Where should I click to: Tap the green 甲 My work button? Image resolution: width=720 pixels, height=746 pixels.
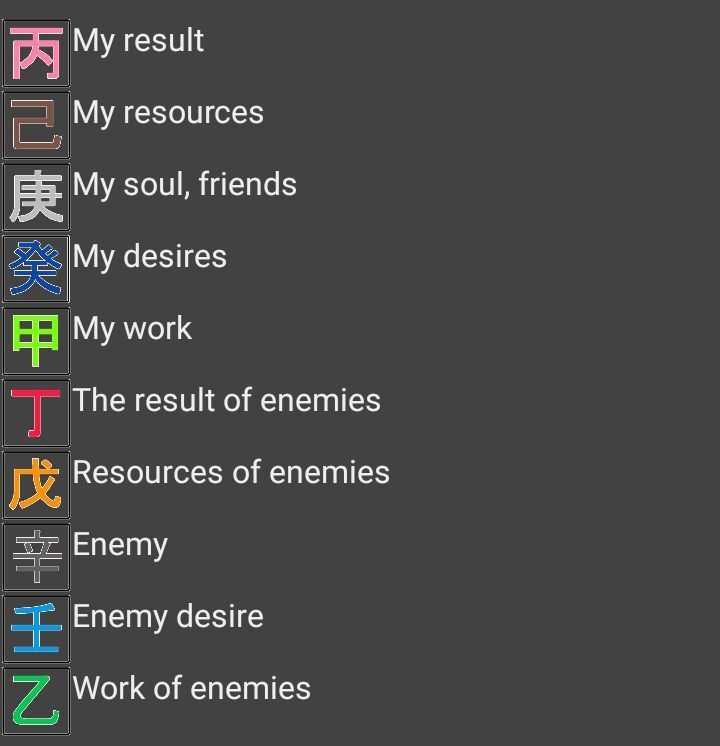pos(36,342)
